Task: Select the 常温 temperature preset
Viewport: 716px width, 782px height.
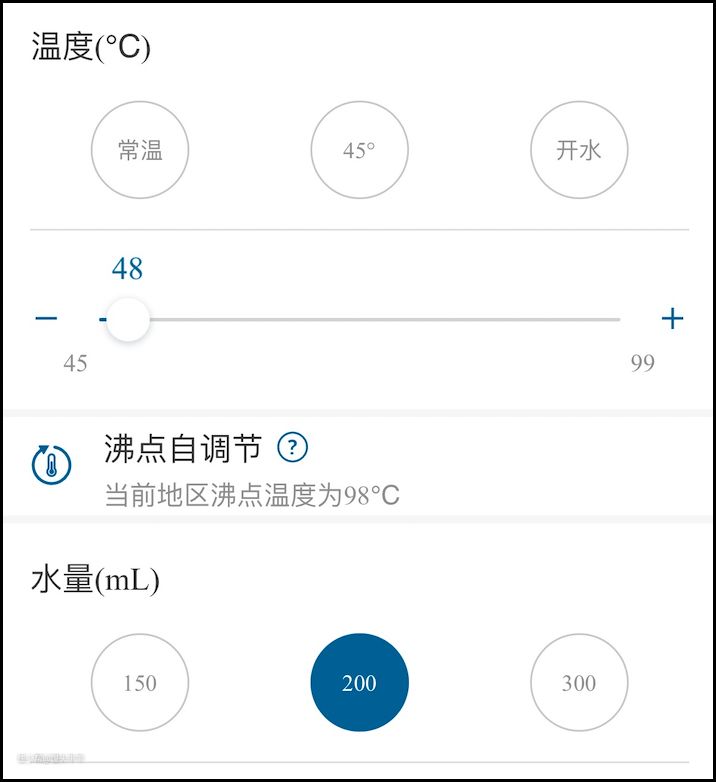Action: point(140,151)
